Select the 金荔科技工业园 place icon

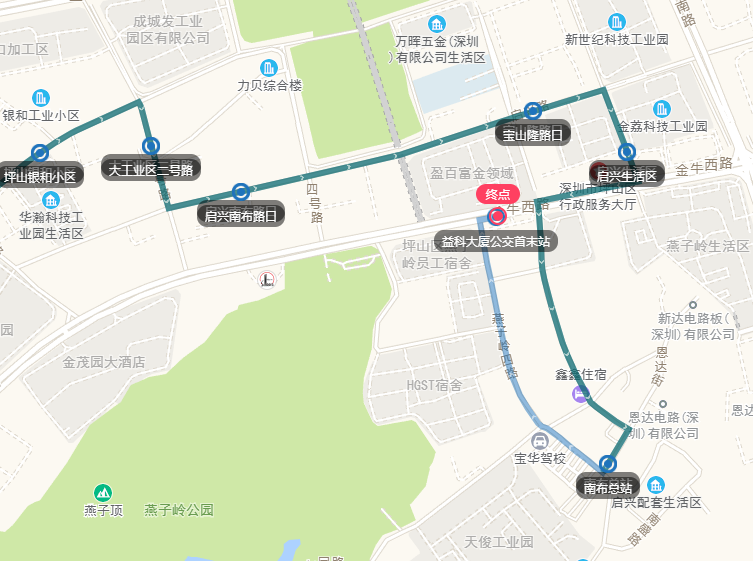(x=661, y=108)
